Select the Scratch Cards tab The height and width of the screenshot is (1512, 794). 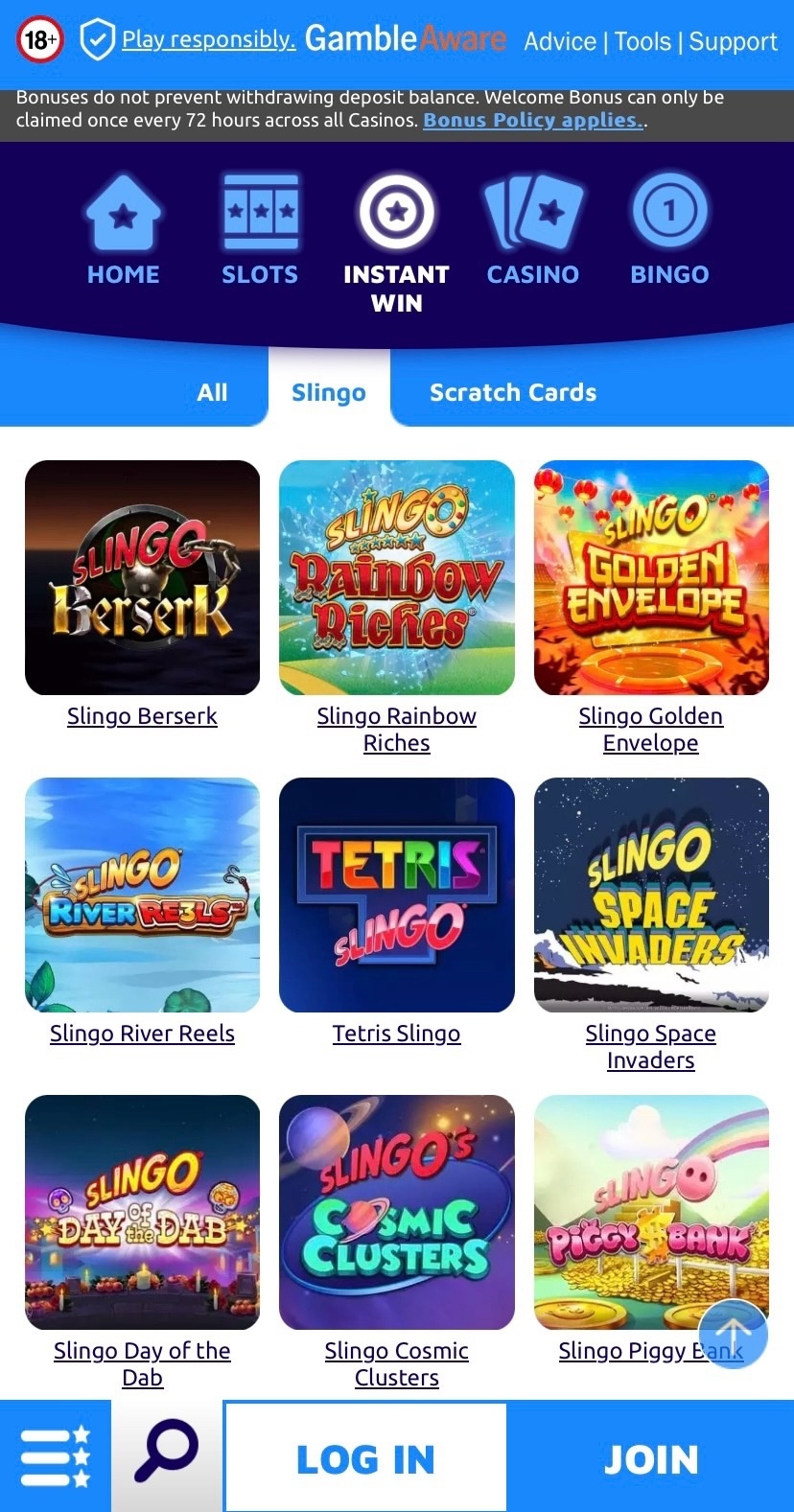click(512, 392)
